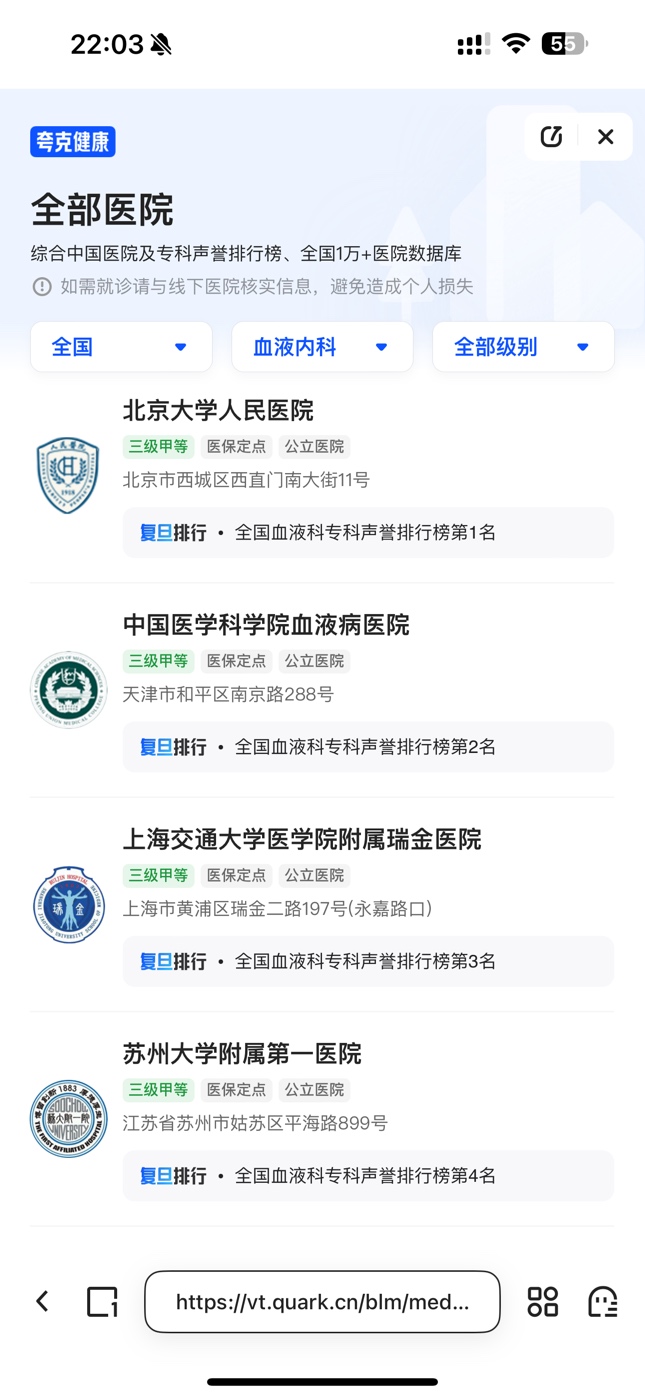Open 北京大学人民医院 hospital details

click(x=218, y=411)
